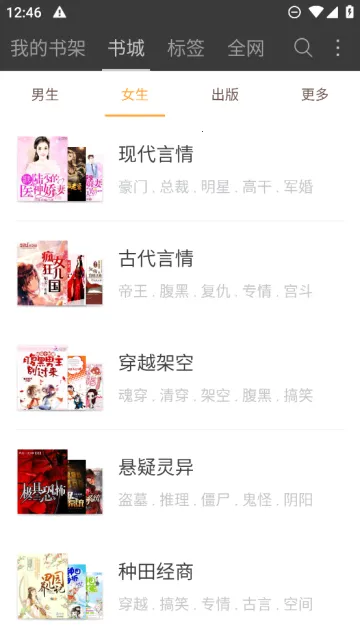Open the 穿越架空 genre row
The image size is (360, 640).
click(x=180, y=378)
